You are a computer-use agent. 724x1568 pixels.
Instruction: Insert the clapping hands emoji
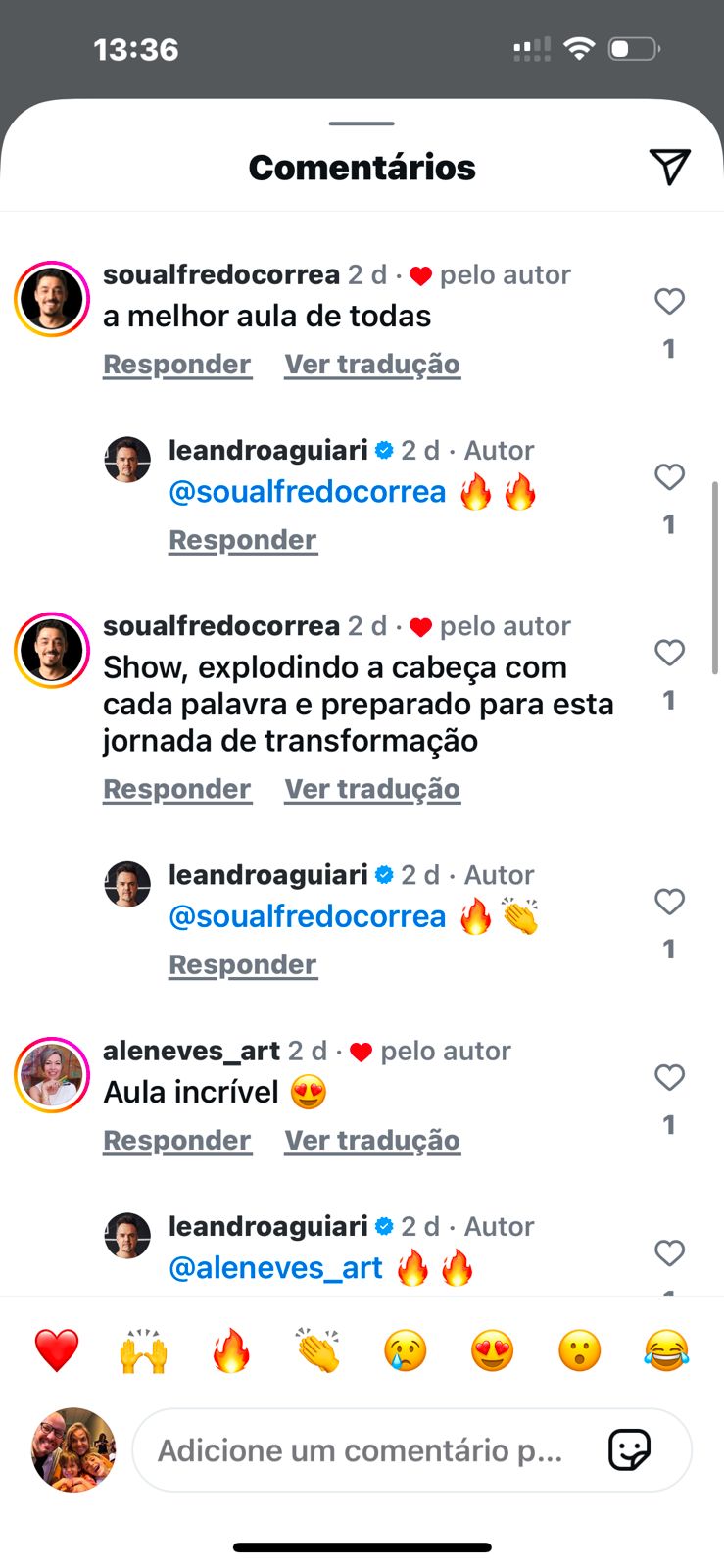318,1351
